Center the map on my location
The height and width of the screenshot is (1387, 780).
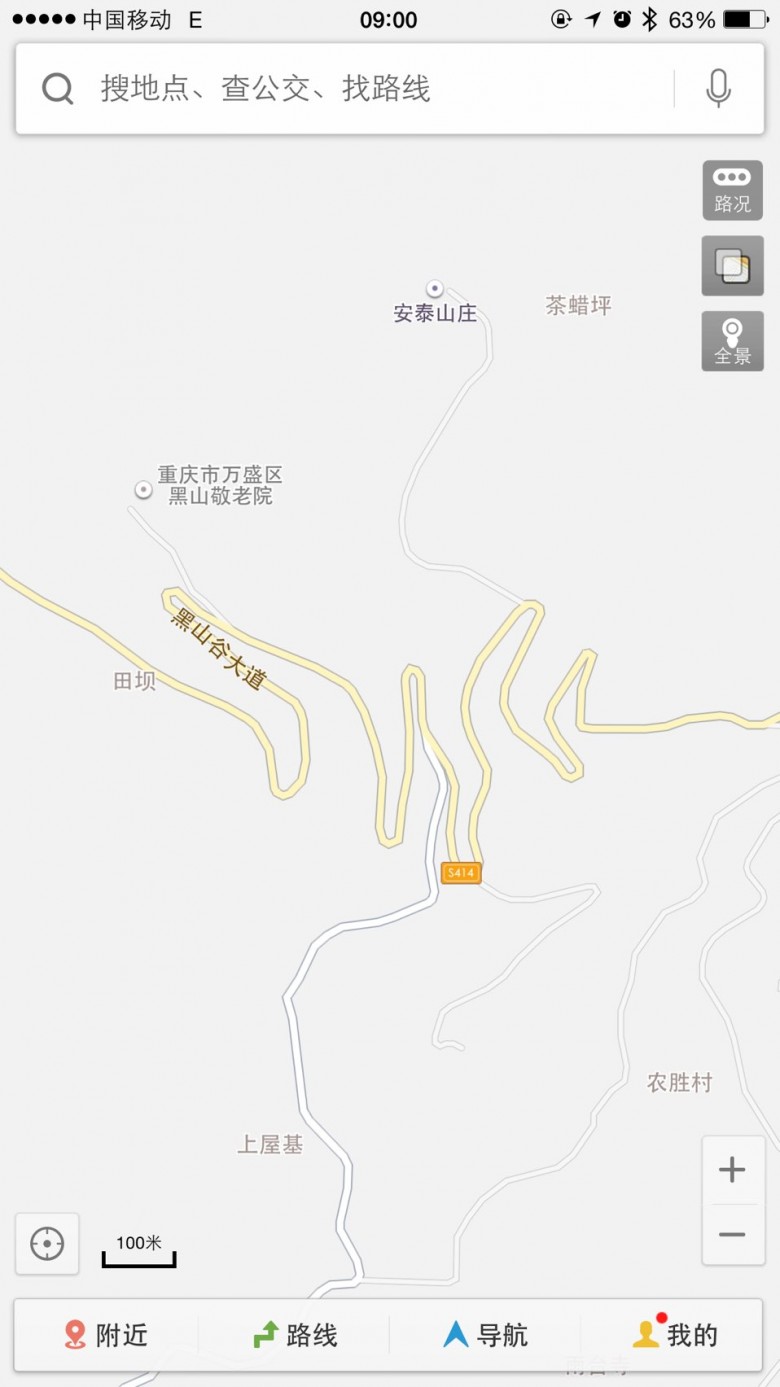[x=47, y=1243]
